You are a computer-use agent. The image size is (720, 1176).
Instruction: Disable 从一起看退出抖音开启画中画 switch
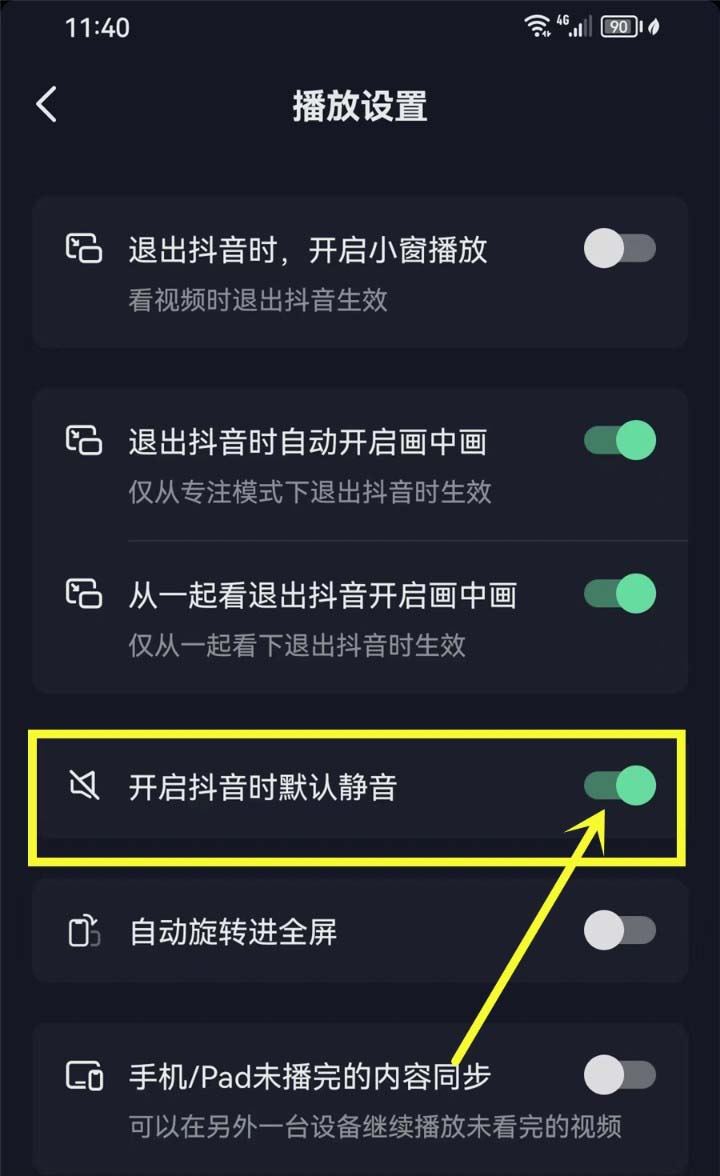(620, 594)
